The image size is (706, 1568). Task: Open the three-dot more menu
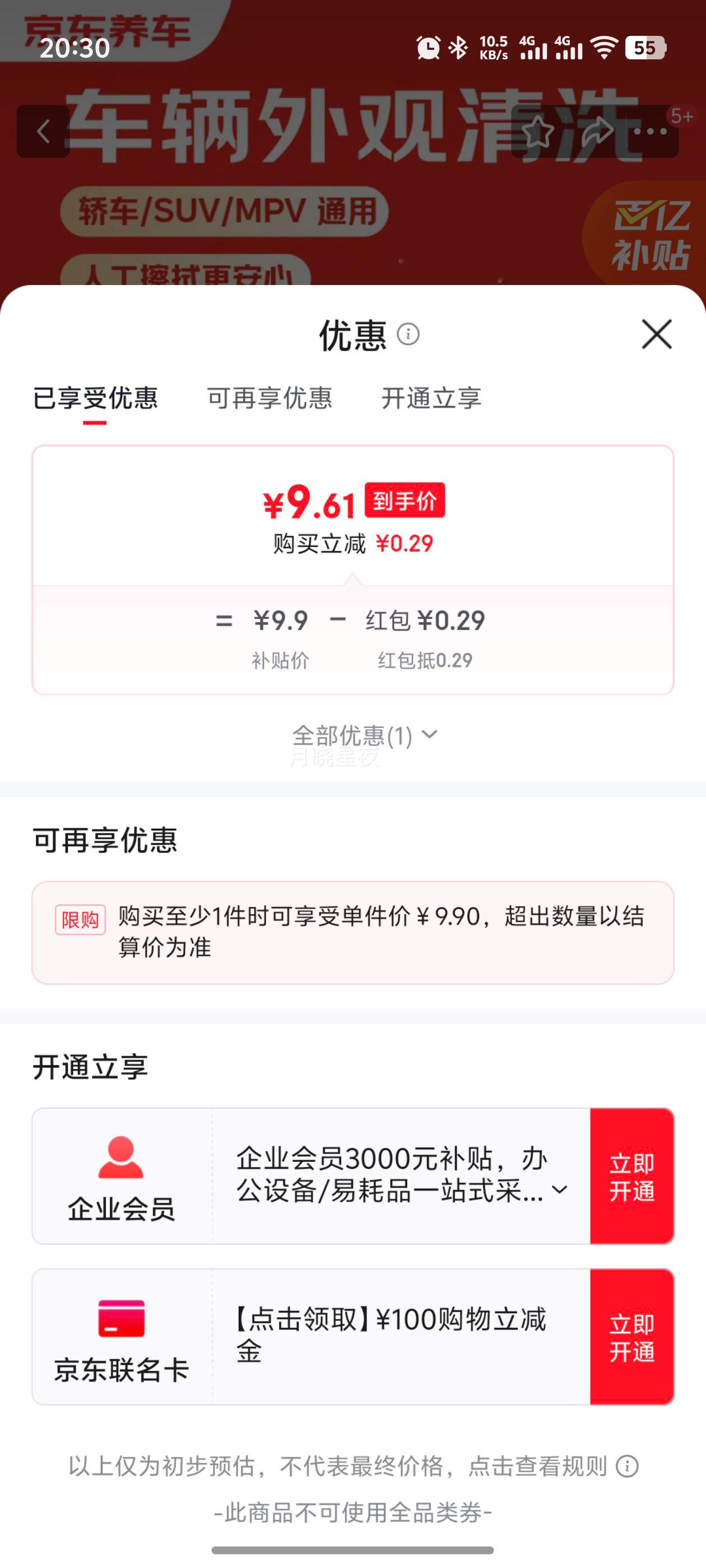(651, 132)
